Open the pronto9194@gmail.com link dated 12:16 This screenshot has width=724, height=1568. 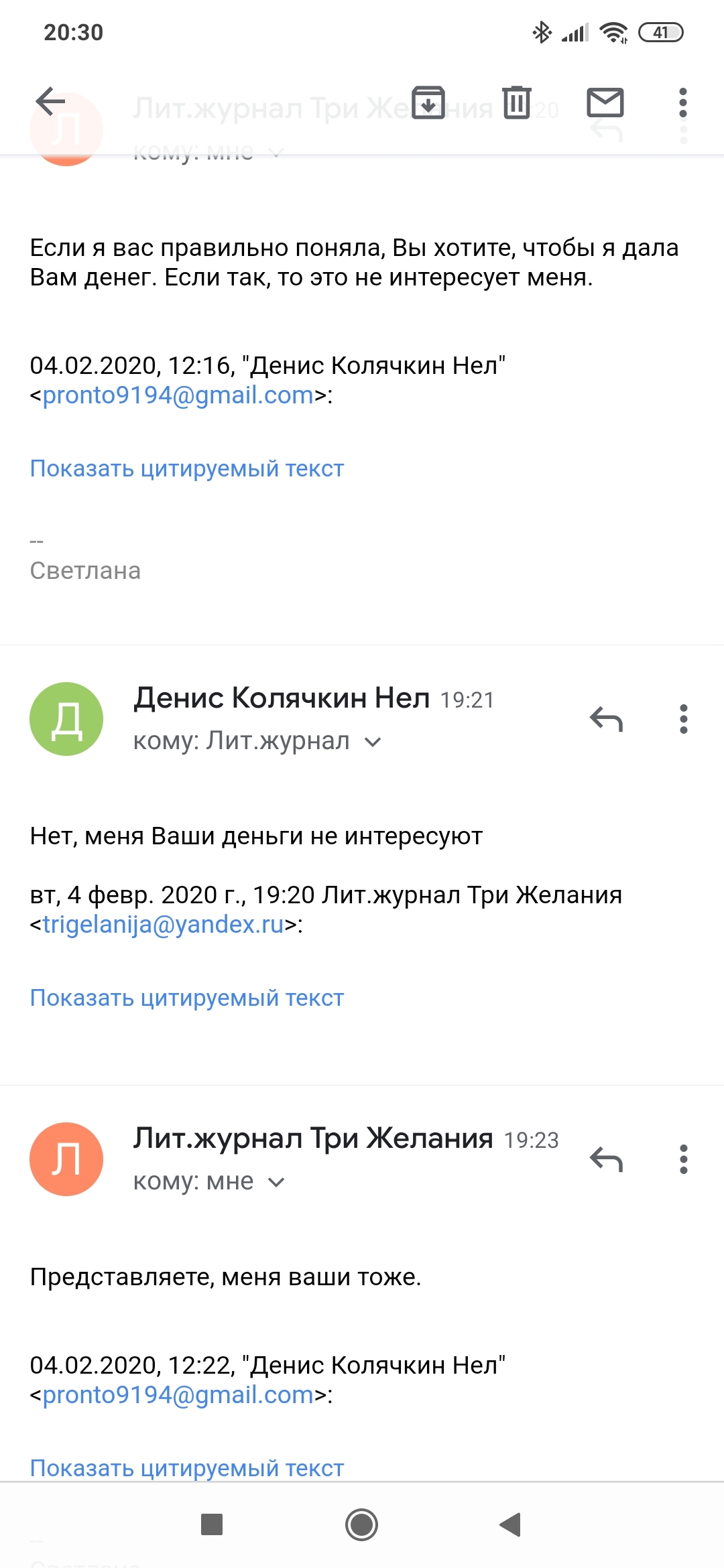(x=178, y=395)
